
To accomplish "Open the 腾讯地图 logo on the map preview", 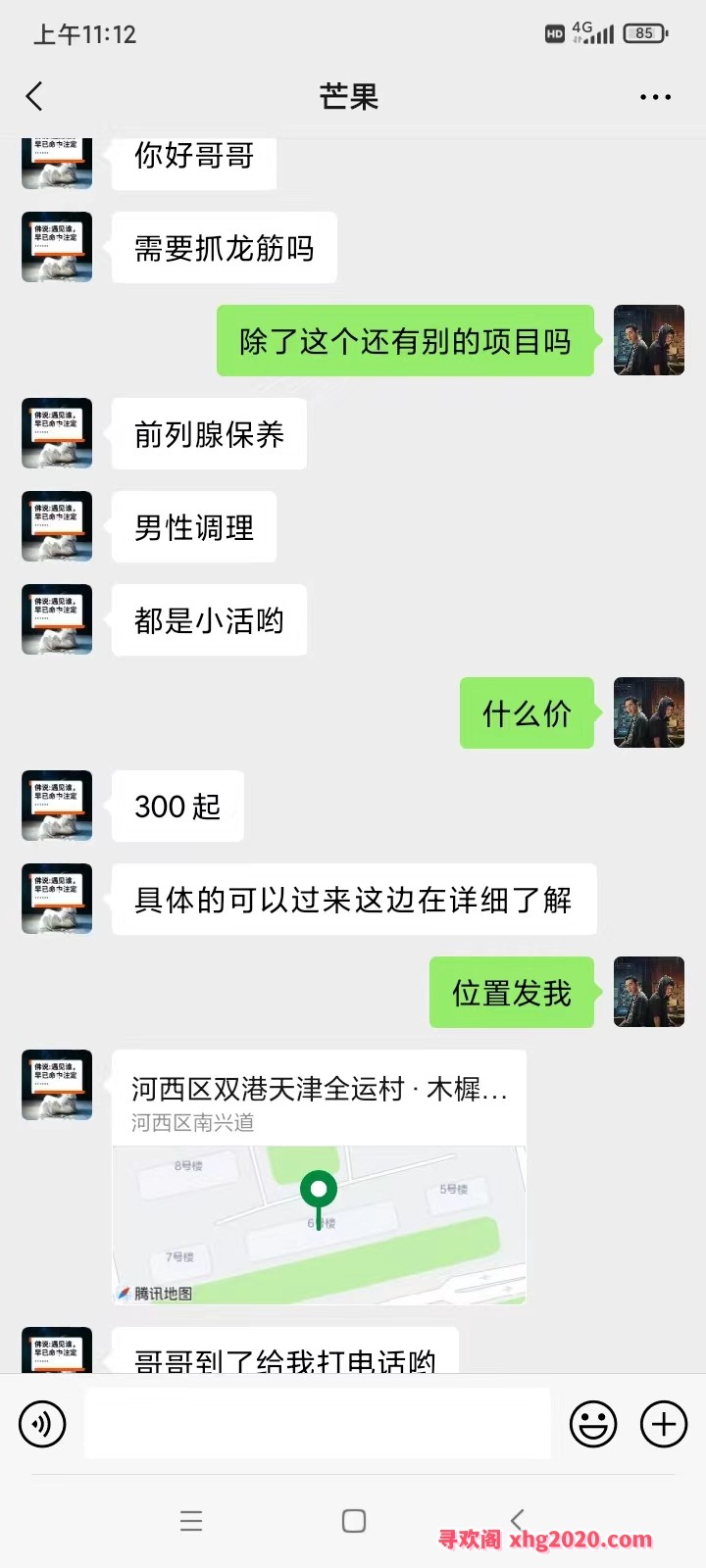I will [157, 1293].
